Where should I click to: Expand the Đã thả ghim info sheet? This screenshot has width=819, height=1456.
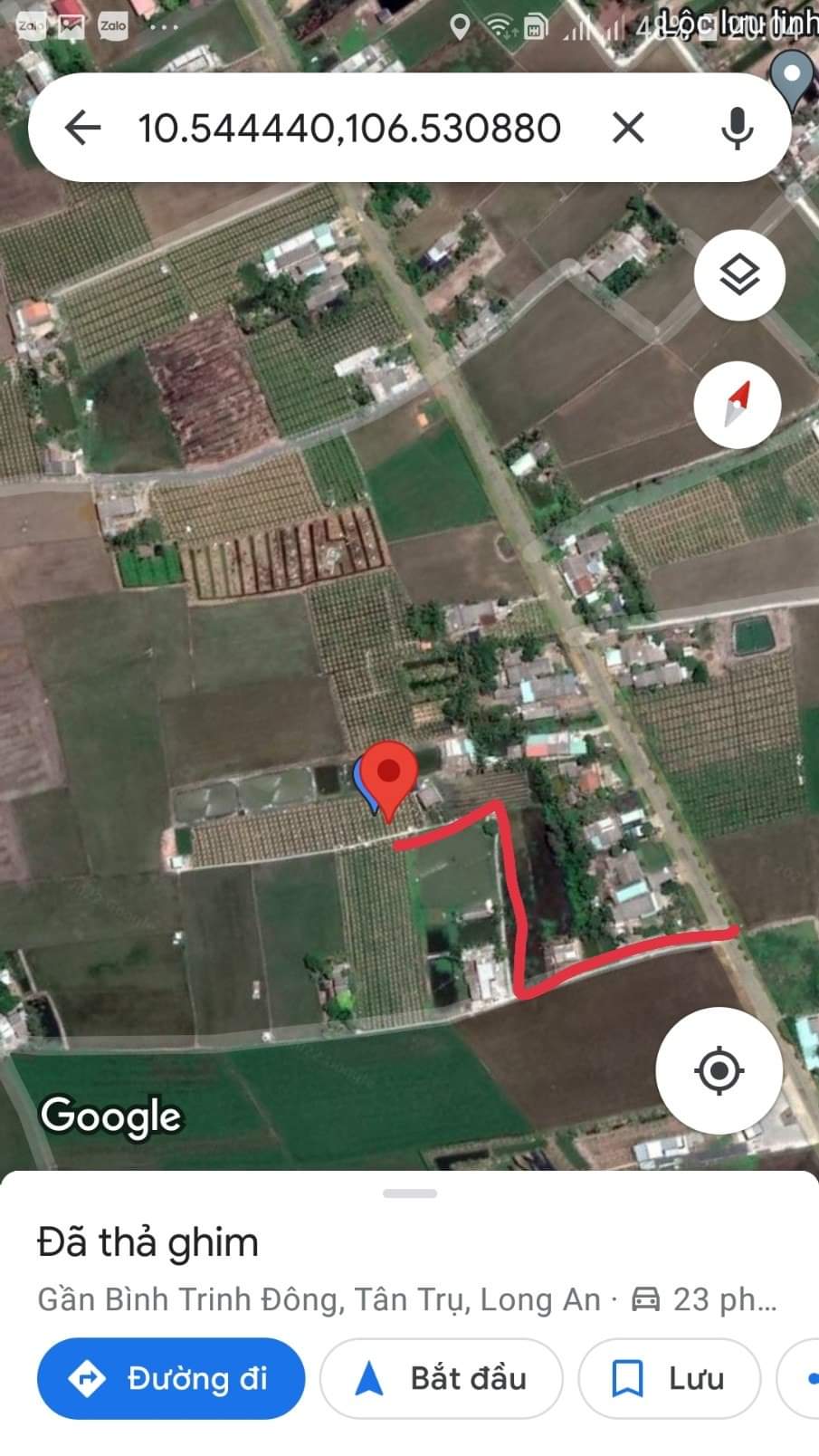409,1193
